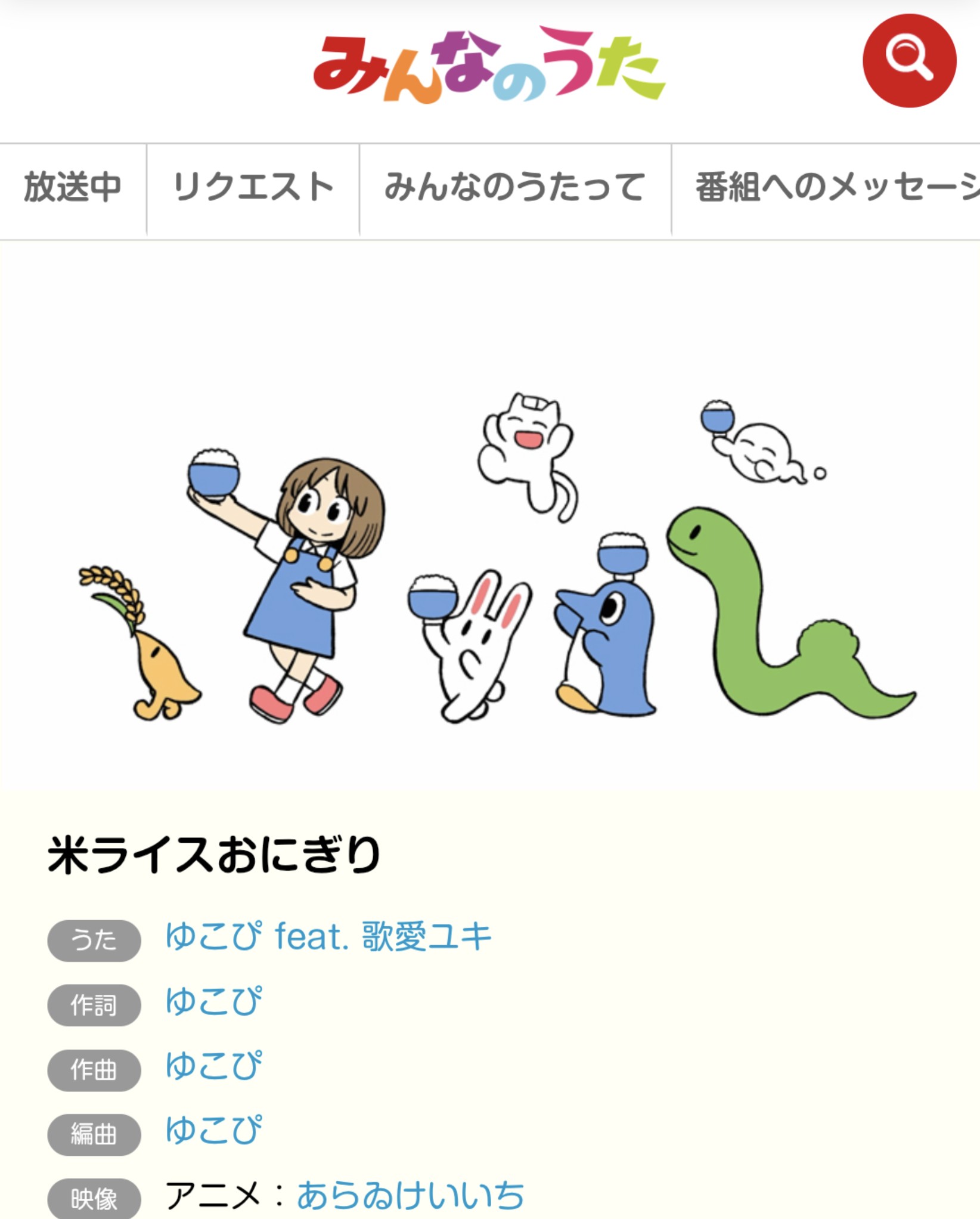Open the ゆこぴ link next to 作詞
The width and height of the screenshot is (980, 1219).
213,1001
